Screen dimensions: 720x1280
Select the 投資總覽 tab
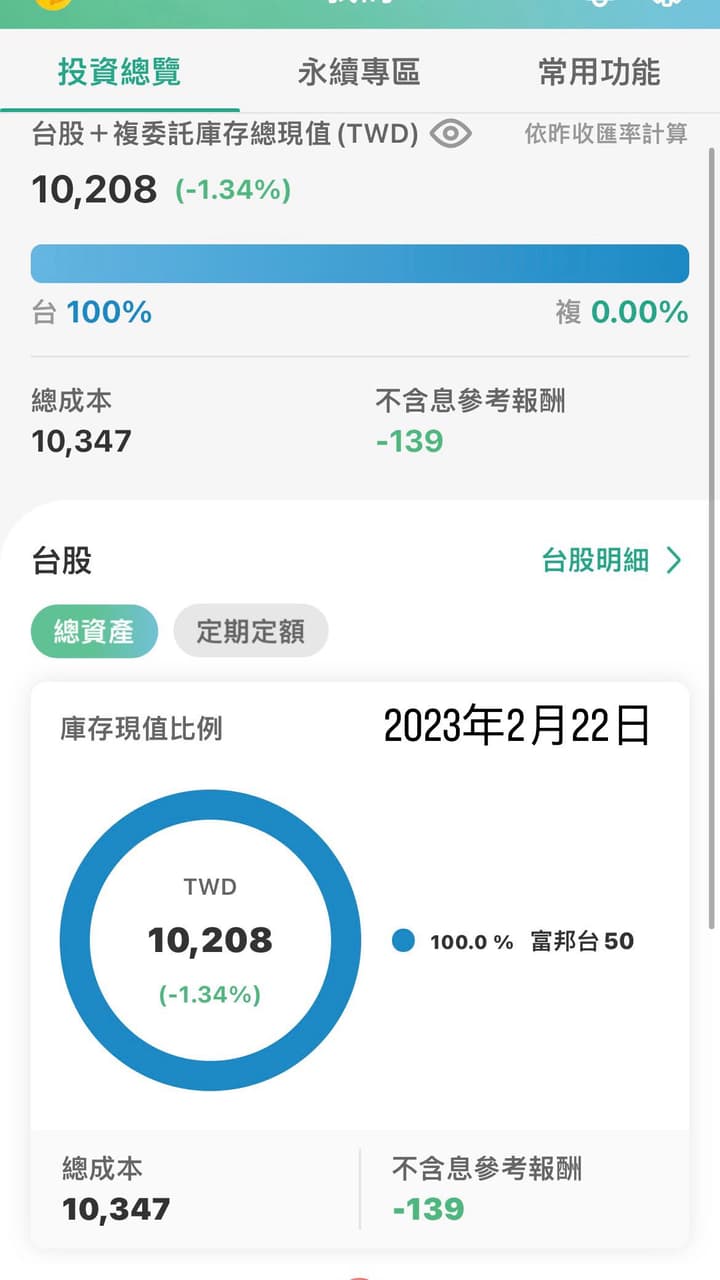click(119, 72)
